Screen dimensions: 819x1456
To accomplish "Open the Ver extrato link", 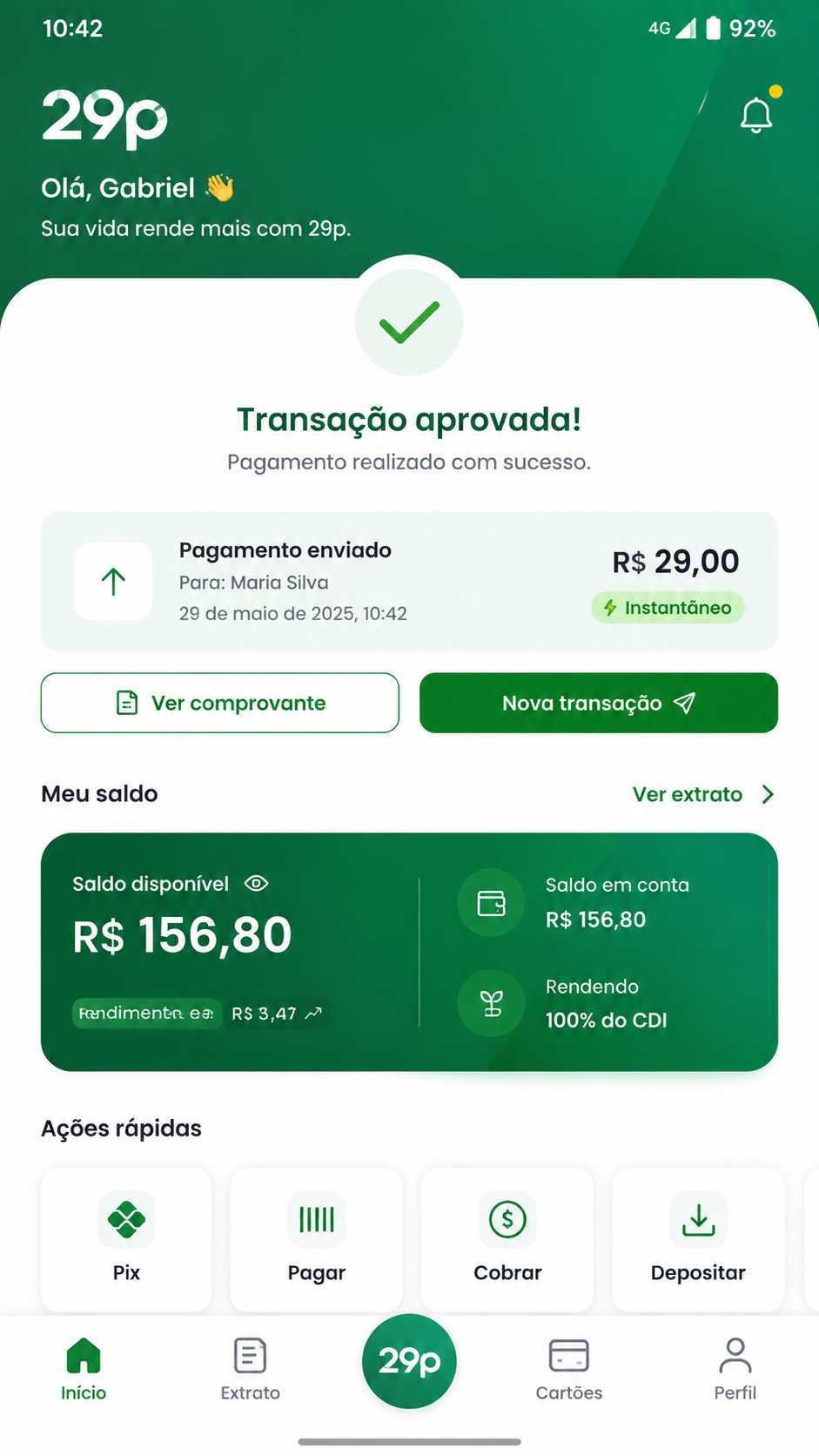I will tap(703, 794).
